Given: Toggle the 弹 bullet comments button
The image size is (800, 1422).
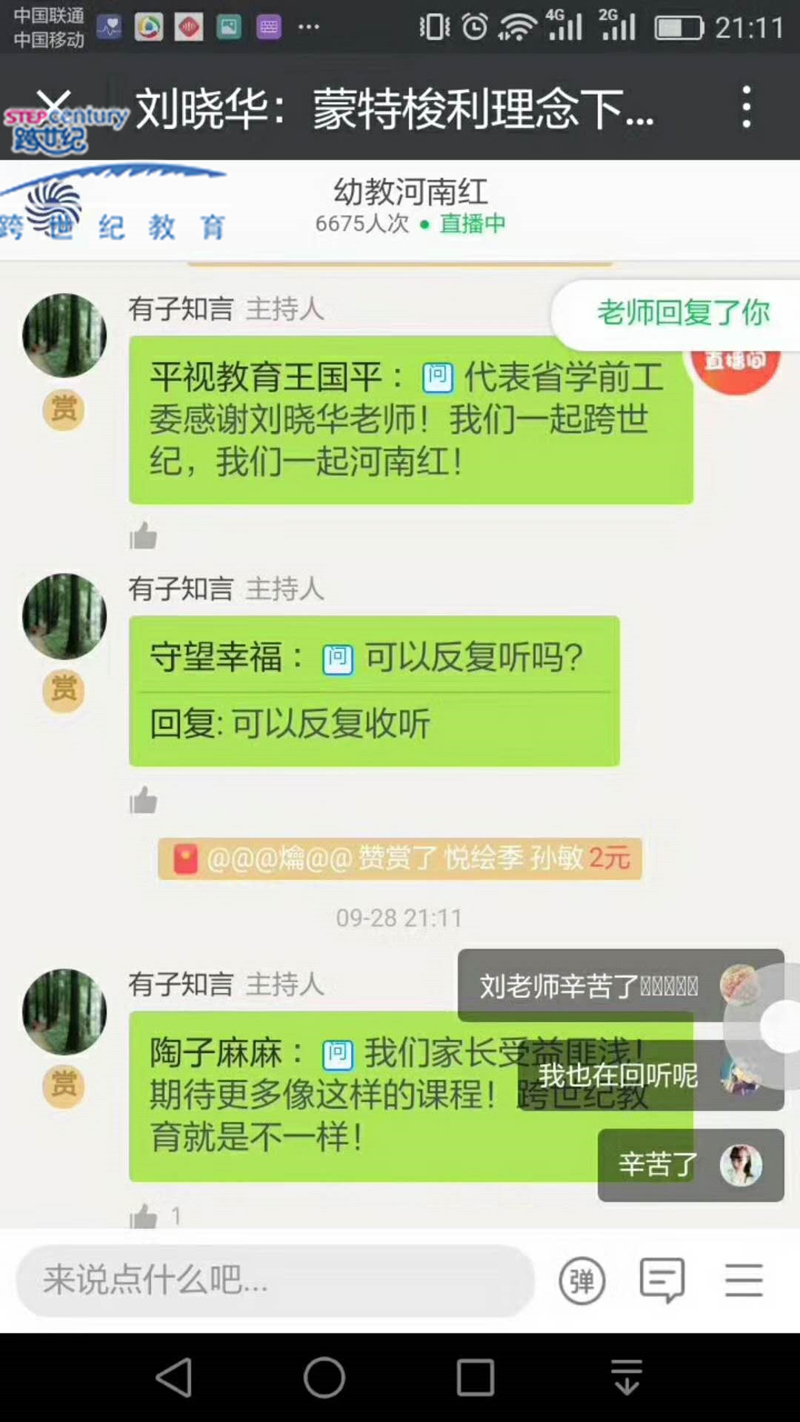Looking at the screenshot, I should pos(582,1280).
